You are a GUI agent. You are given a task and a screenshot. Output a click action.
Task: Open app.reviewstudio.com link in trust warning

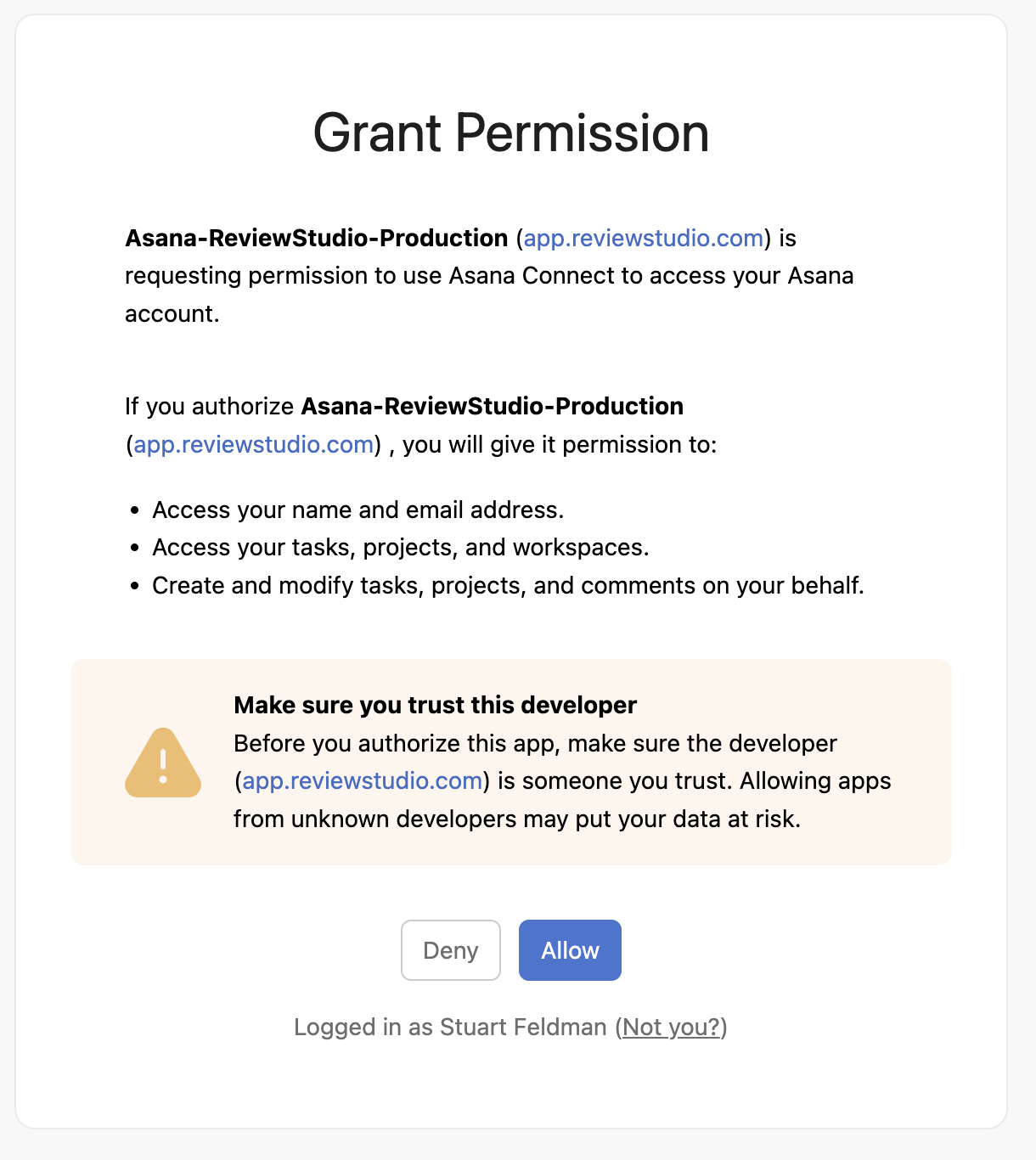(x=363, y=781)
